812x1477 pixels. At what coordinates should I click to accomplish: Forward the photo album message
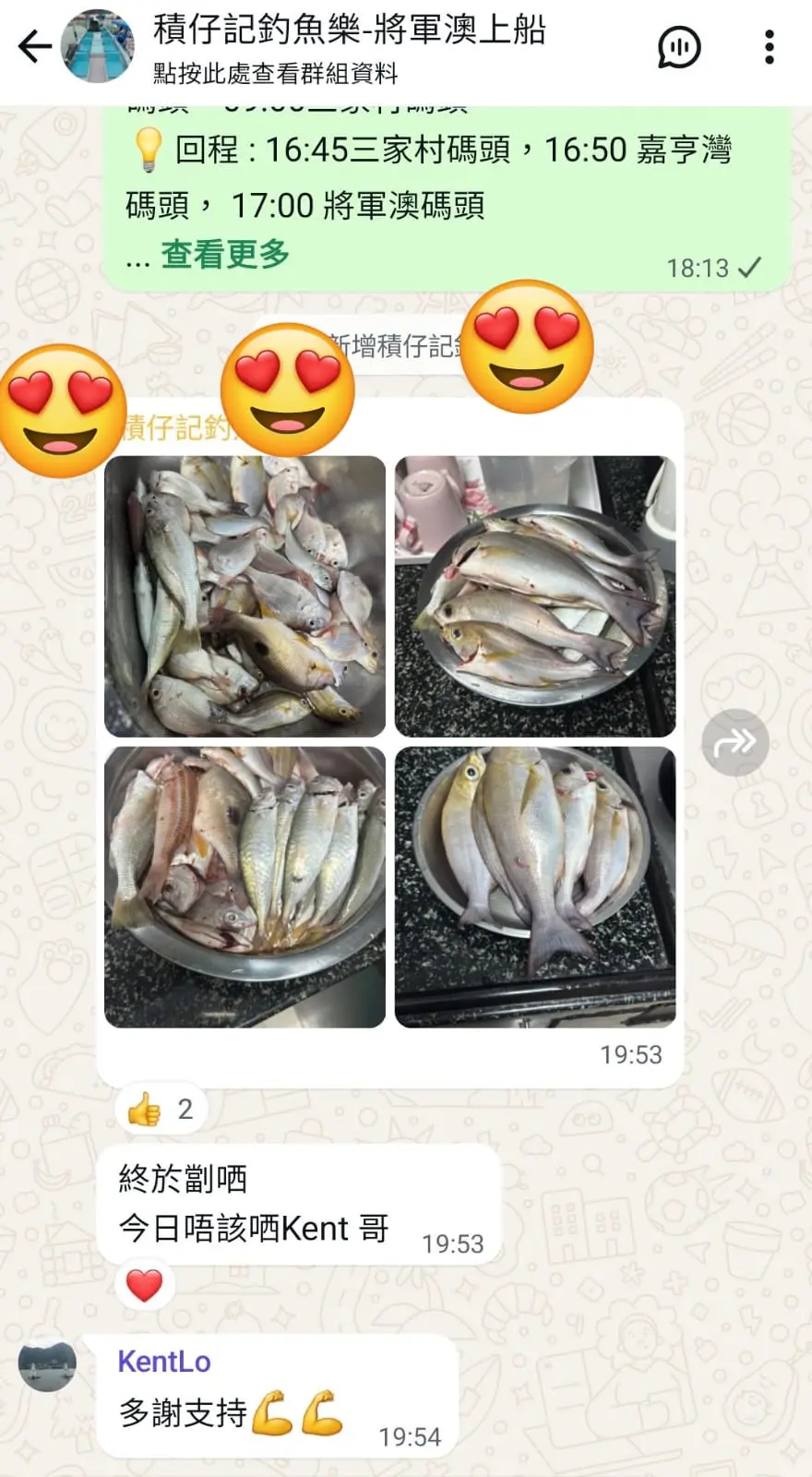click(x=734, y=742)
